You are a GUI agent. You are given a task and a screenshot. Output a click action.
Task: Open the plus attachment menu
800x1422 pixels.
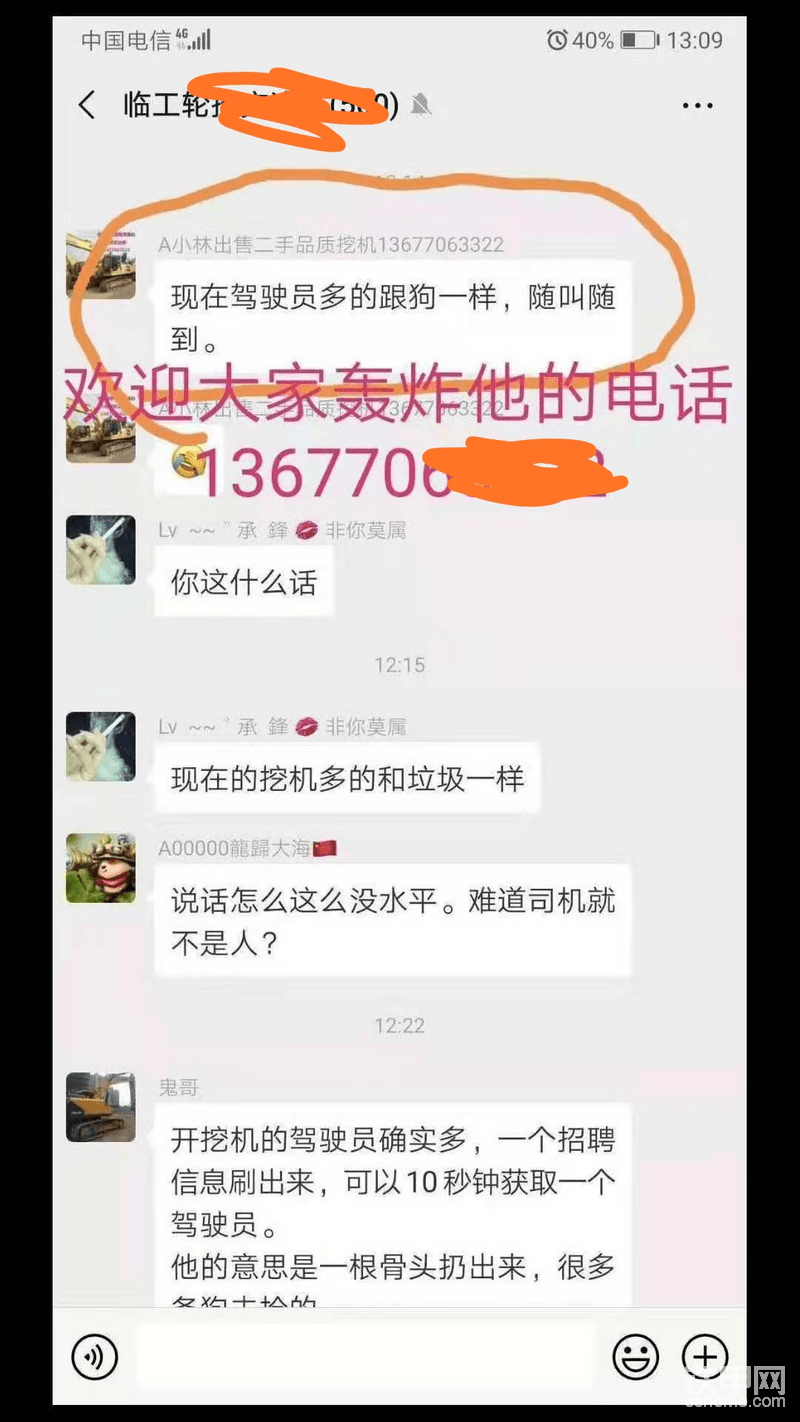tap(705, 1357)
